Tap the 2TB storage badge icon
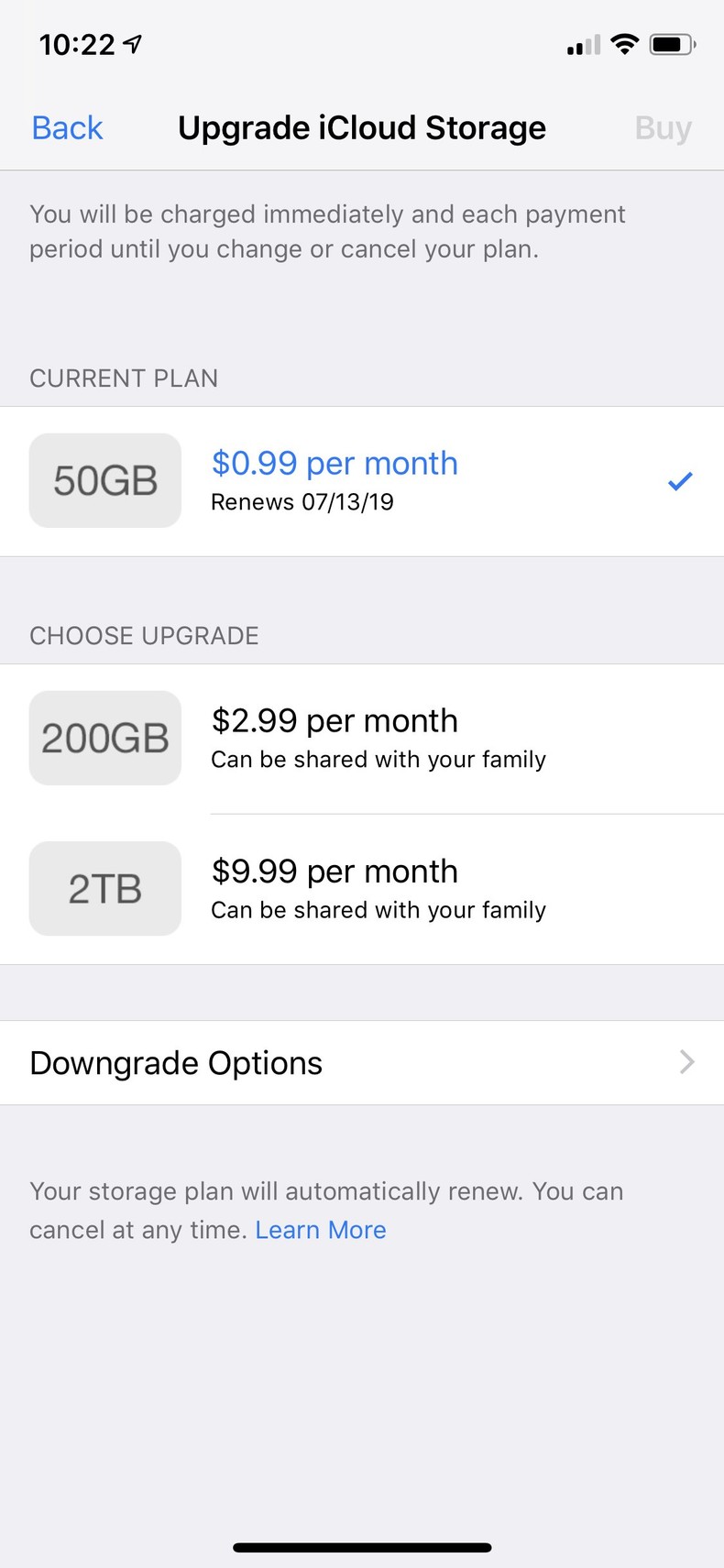This screenshot has width=724, height=1568. click(104, 887)
